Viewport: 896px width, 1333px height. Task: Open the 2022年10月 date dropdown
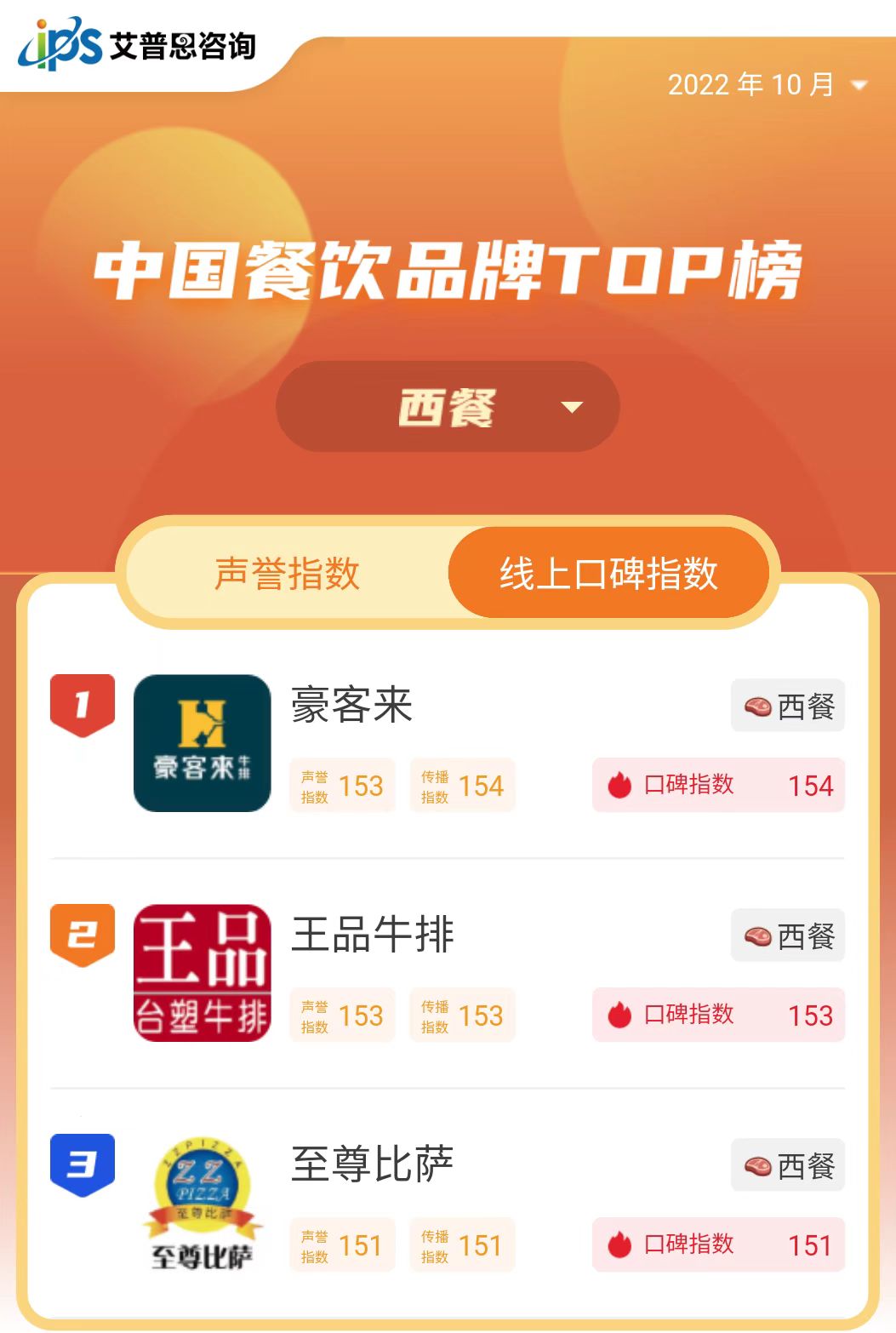coord(766,85)
